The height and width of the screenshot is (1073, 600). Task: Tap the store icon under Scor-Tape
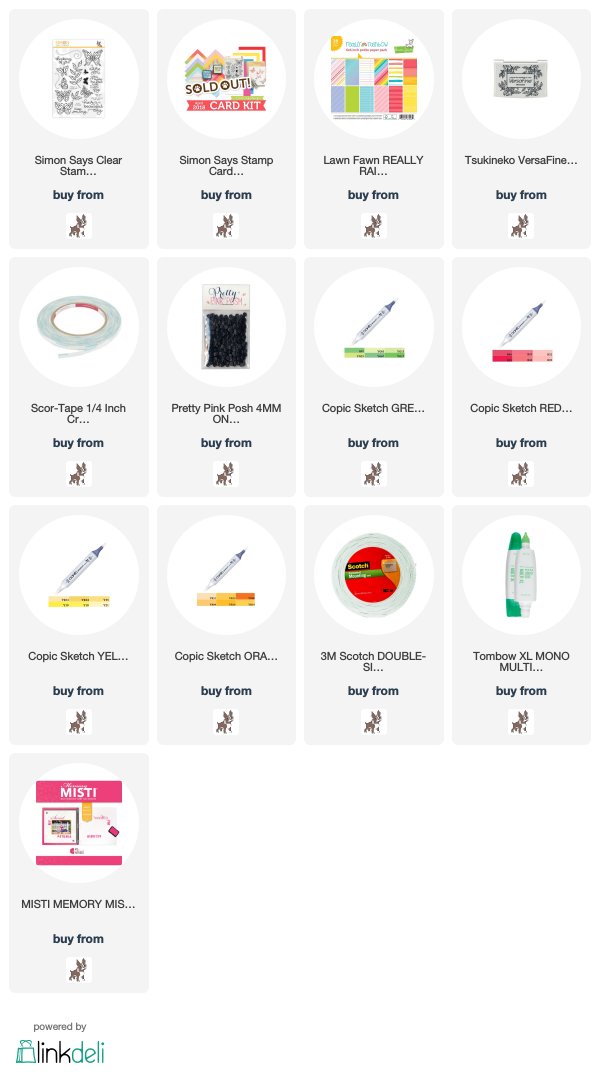pos(79,474)
